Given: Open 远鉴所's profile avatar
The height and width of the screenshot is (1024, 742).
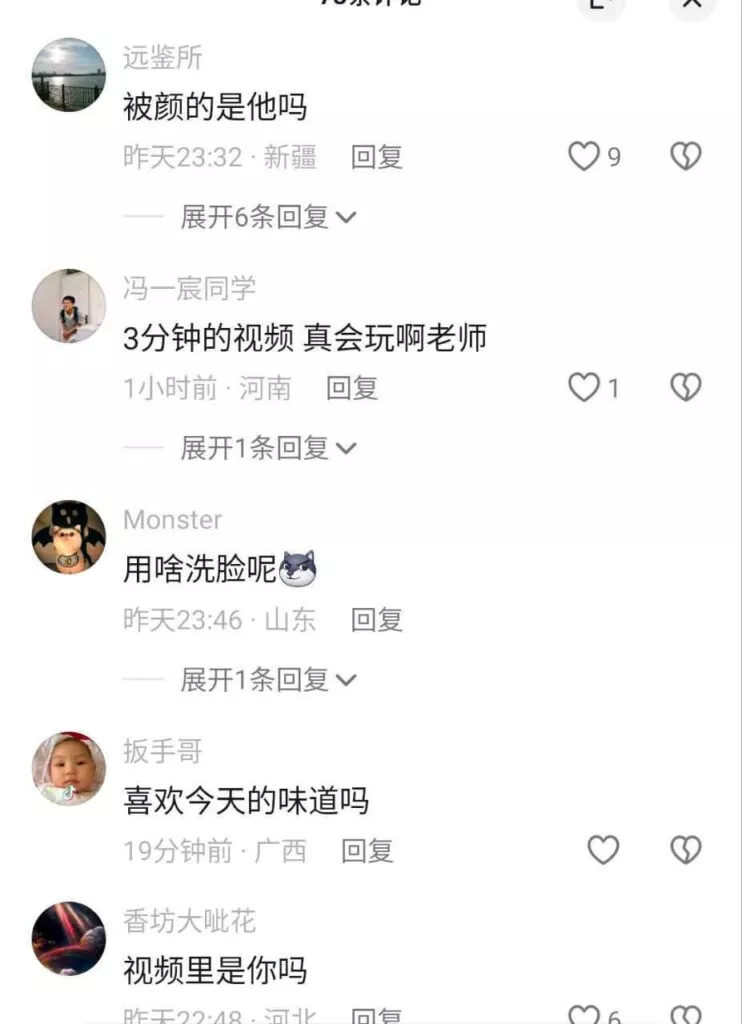Looking at the screenshot, I should [x=69, y=75].
